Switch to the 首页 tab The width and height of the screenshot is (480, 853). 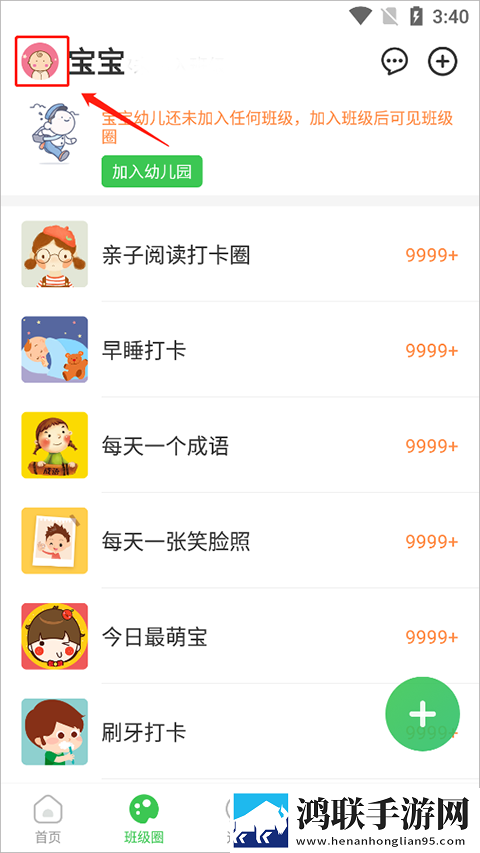(48, 819)
